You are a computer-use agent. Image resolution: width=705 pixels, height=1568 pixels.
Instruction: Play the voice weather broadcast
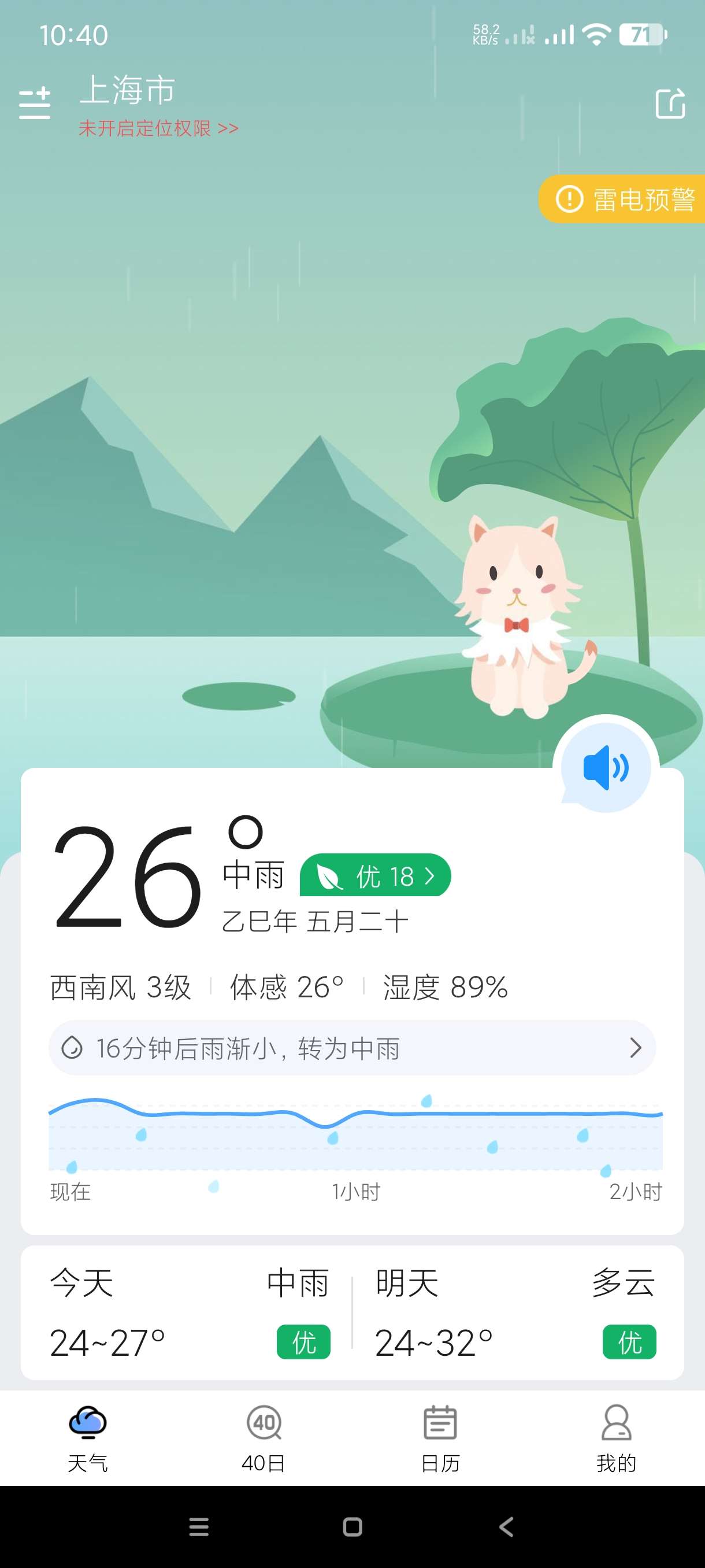[x=605, y=767]
